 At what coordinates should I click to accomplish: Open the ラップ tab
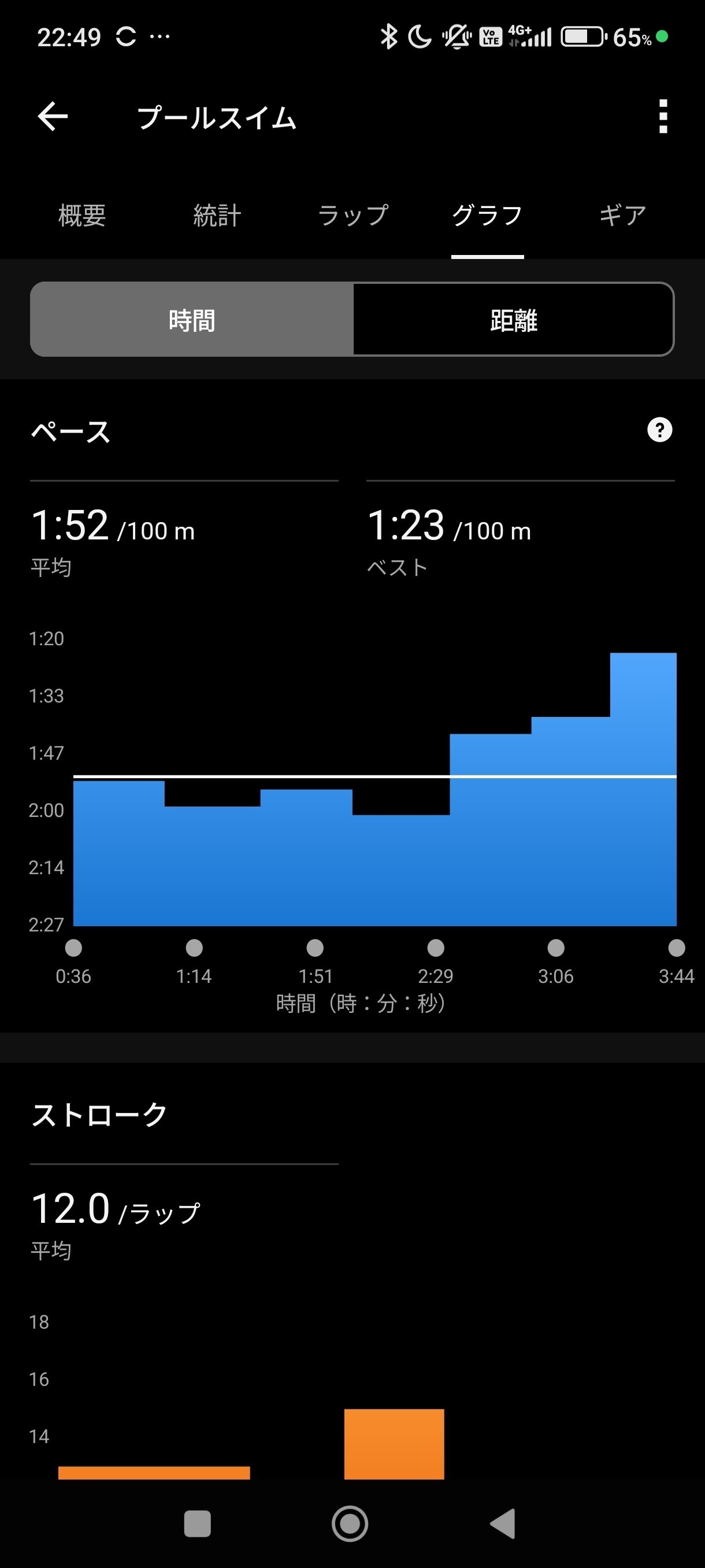(x=353, y=216)
